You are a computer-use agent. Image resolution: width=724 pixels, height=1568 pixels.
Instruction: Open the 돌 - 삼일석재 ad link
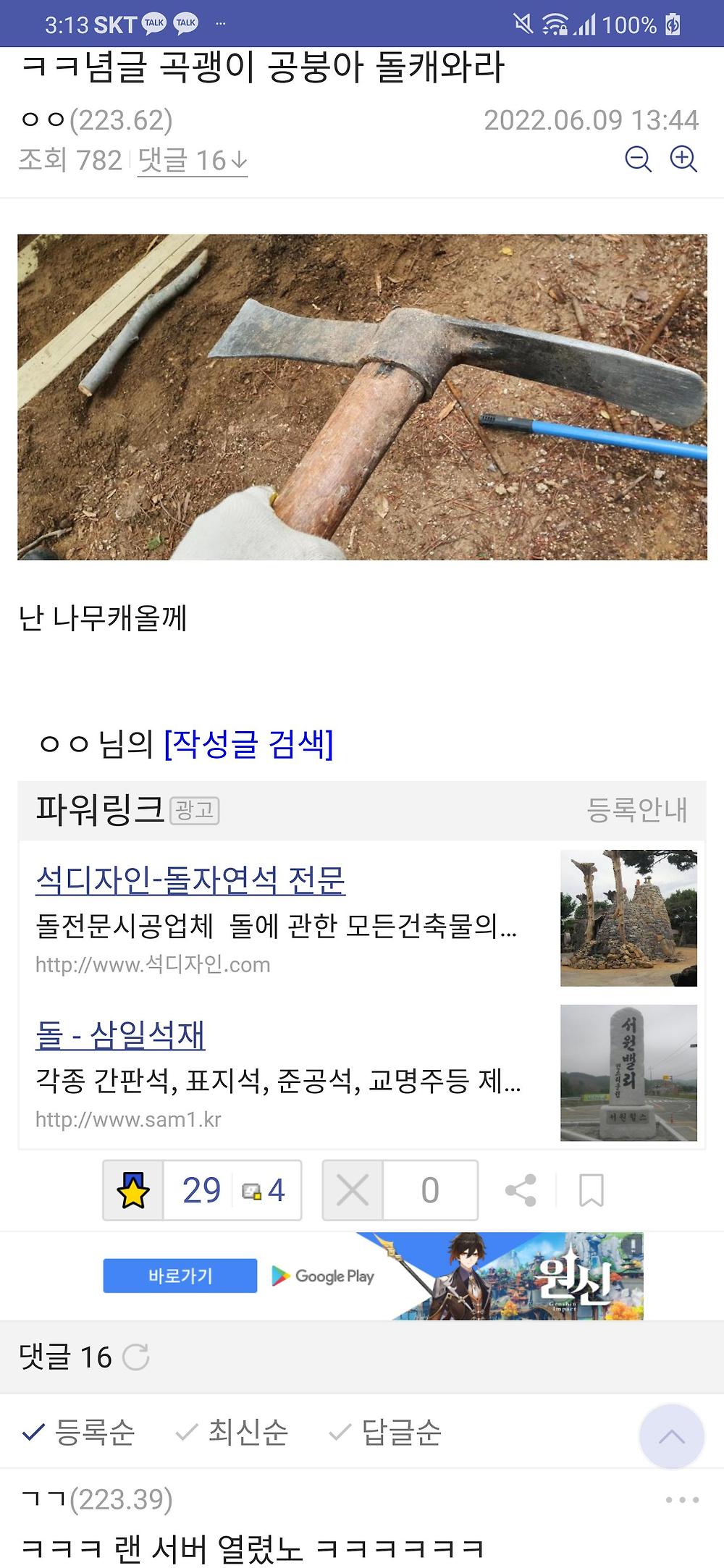pos(120,1034)
